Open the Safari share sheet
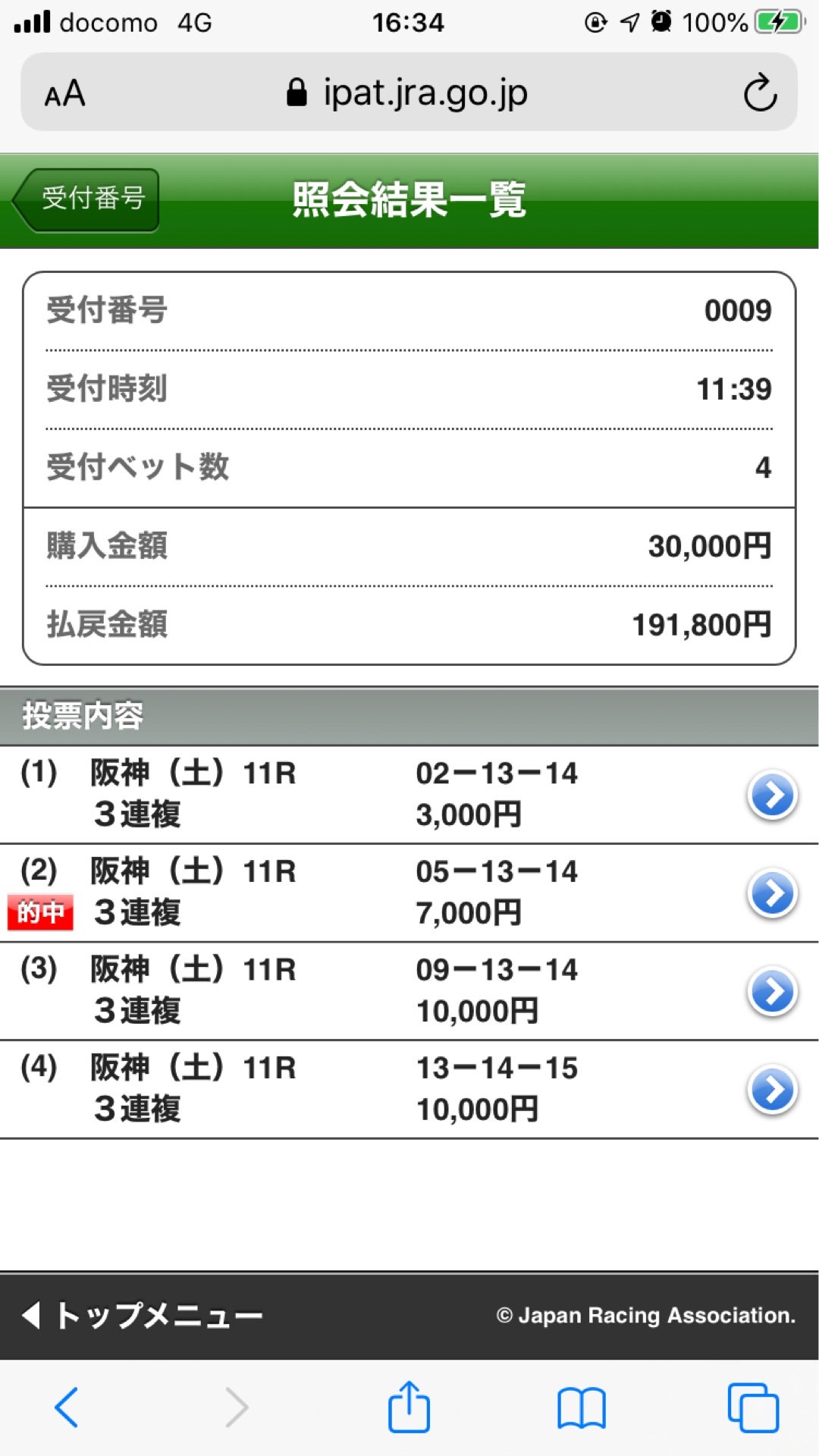Screen dimensions: 819x1456 (x=409, y=1407)
